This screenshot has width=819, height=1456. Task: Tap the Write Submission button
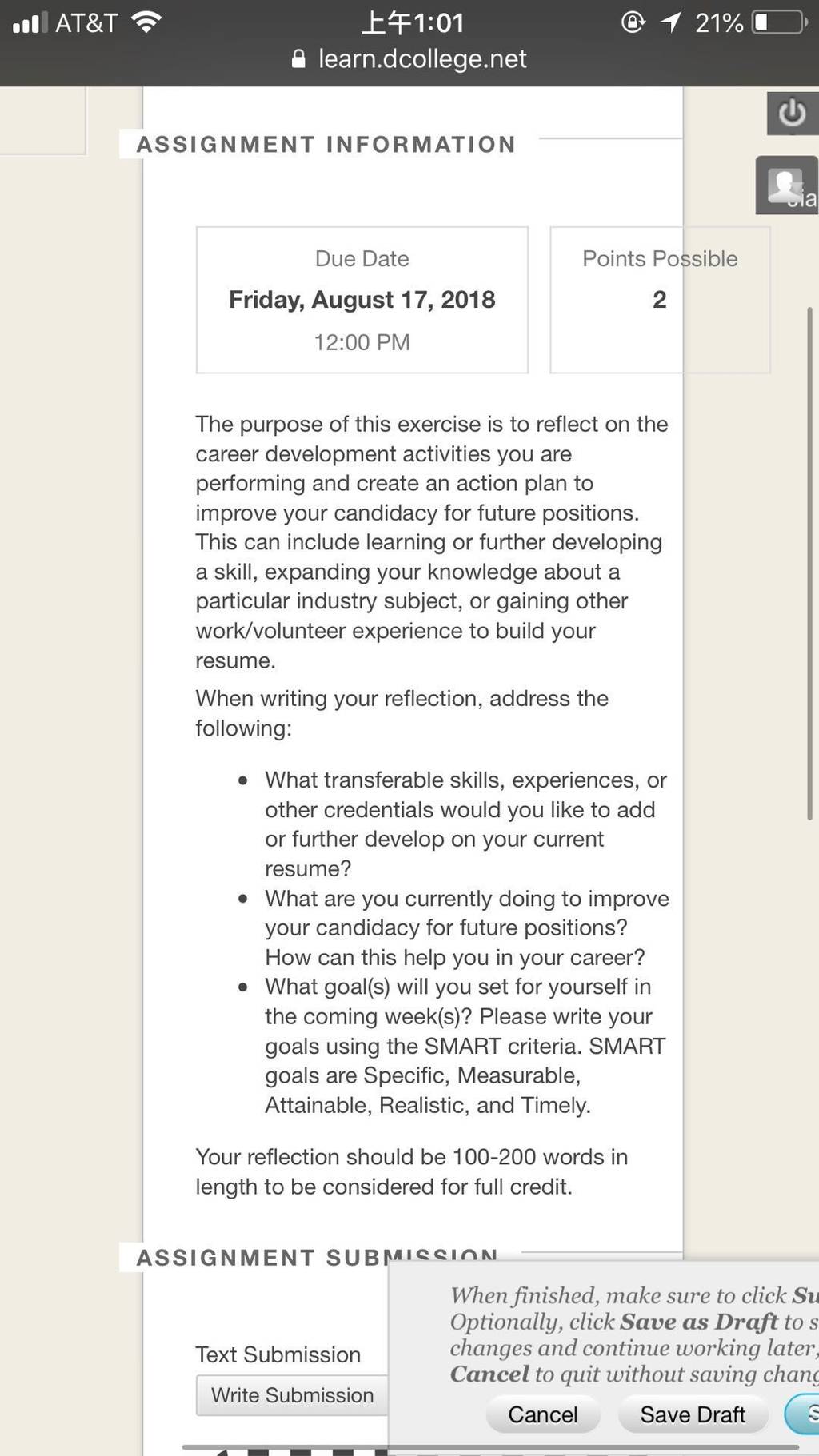click(x=292, y=1395)
